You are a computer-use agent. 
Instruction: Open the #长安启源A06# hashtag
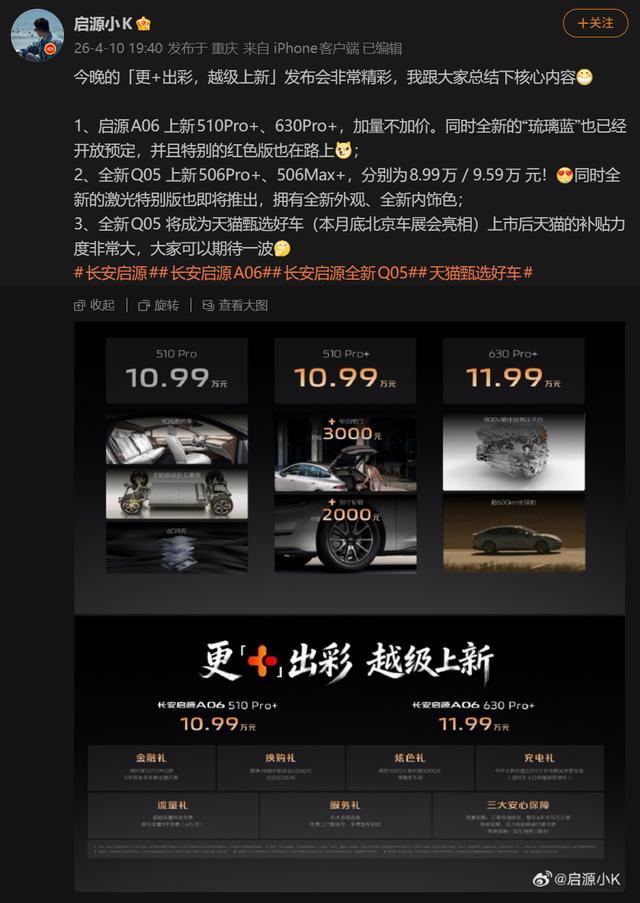tap(215, 273)
